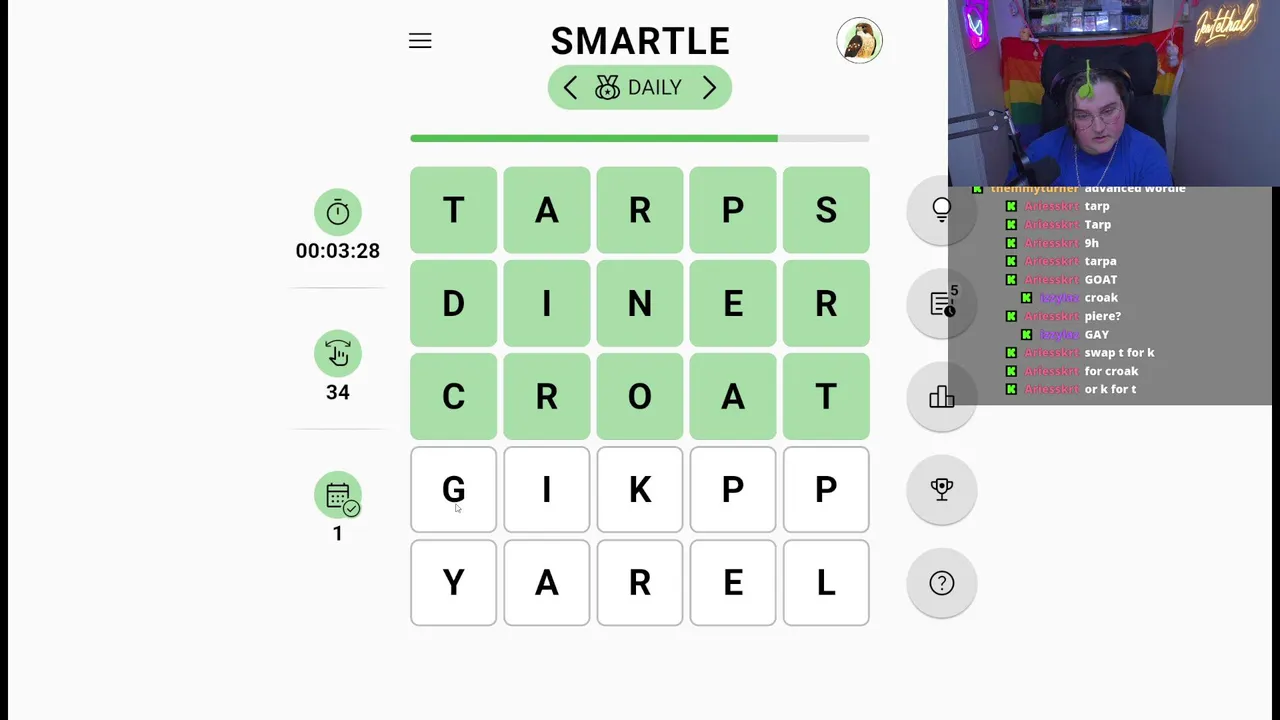
Task: Go to the next game mode arrow
Action: coord(709,88)
